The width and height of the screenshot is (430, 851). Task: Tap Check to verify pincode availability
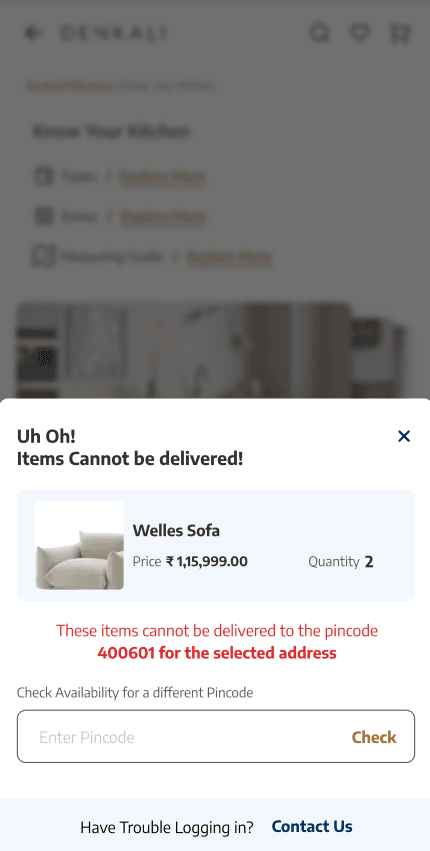[x=374, y=737]
